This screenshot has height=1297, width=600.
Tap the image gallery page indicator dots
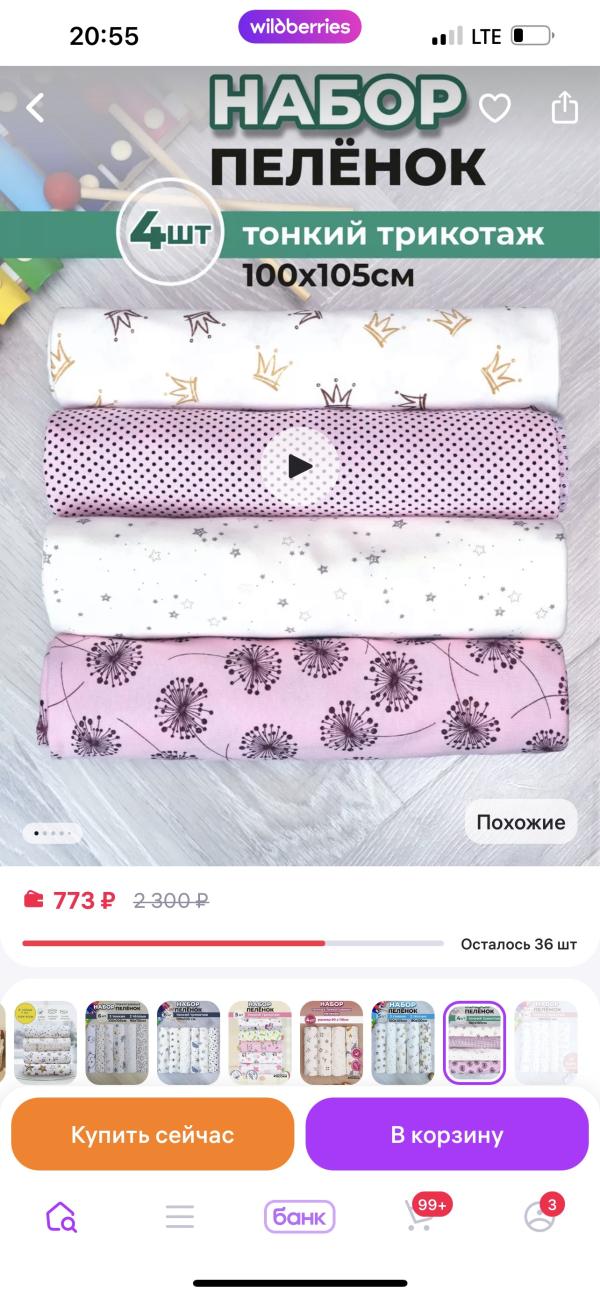point(49,832)
